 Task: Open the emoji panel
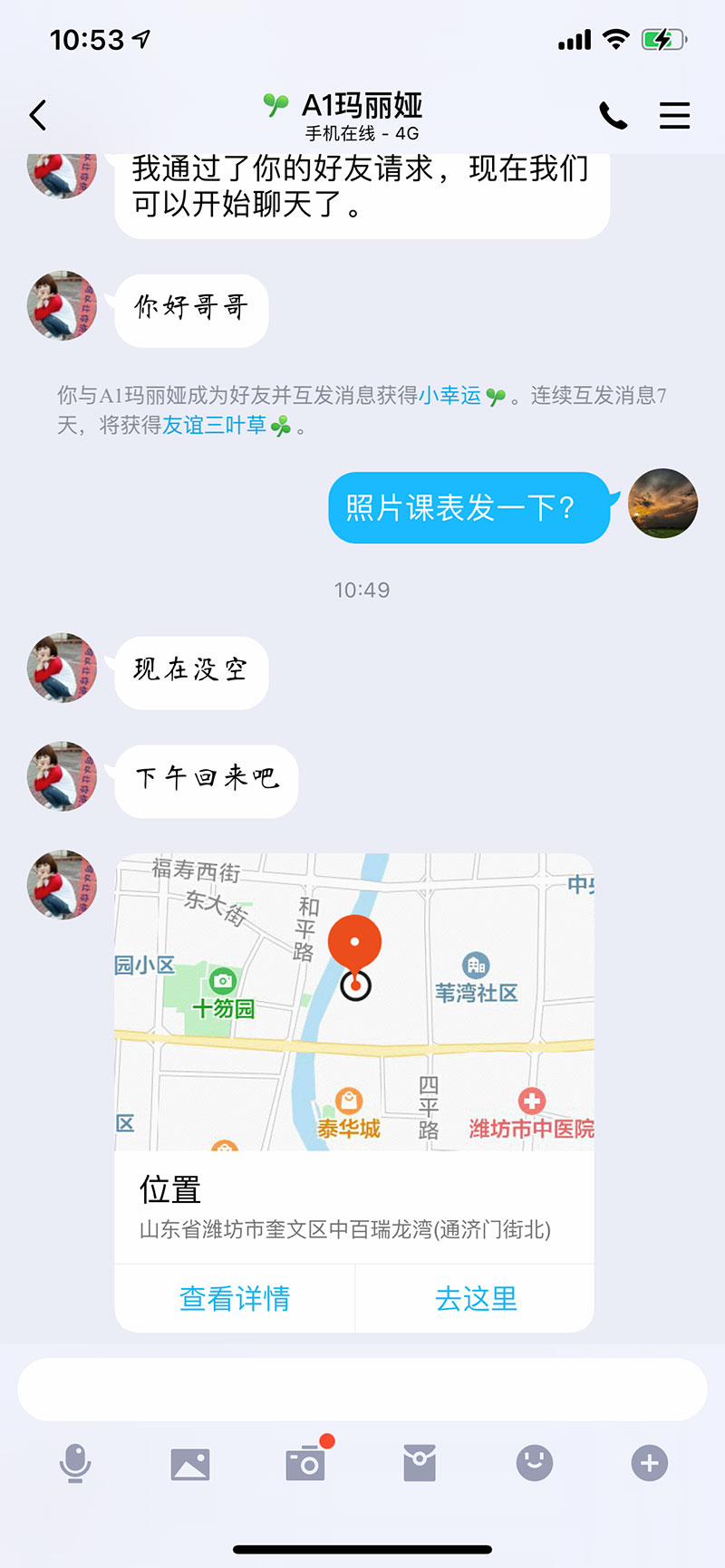[x=535, y=1463]
